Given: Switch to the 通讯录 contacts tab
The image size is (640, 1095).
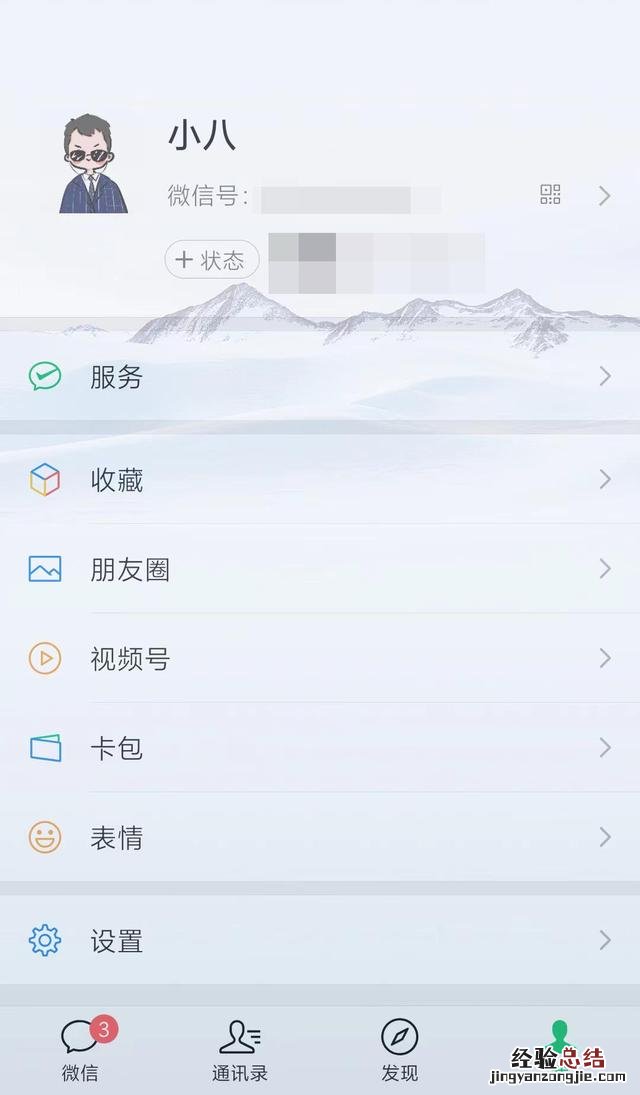Looking at the screenshot, I should click(x=240, y=1050).
